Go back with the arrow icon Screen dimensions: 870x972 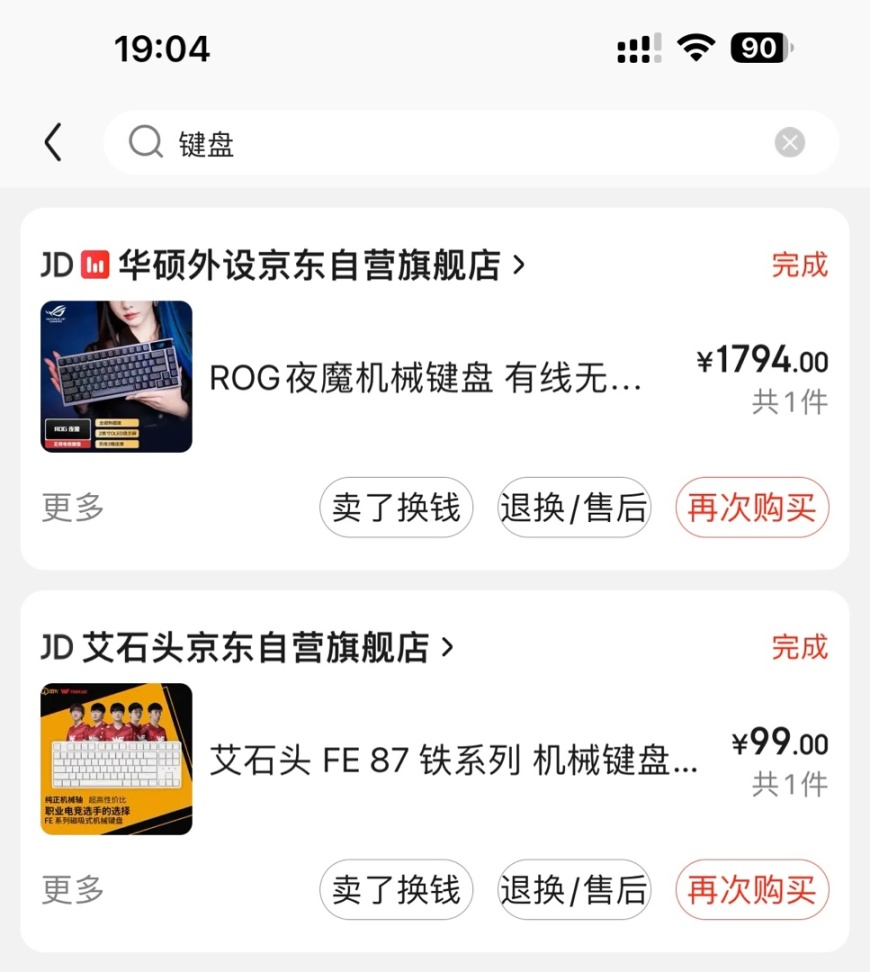(x=53, y=143)
